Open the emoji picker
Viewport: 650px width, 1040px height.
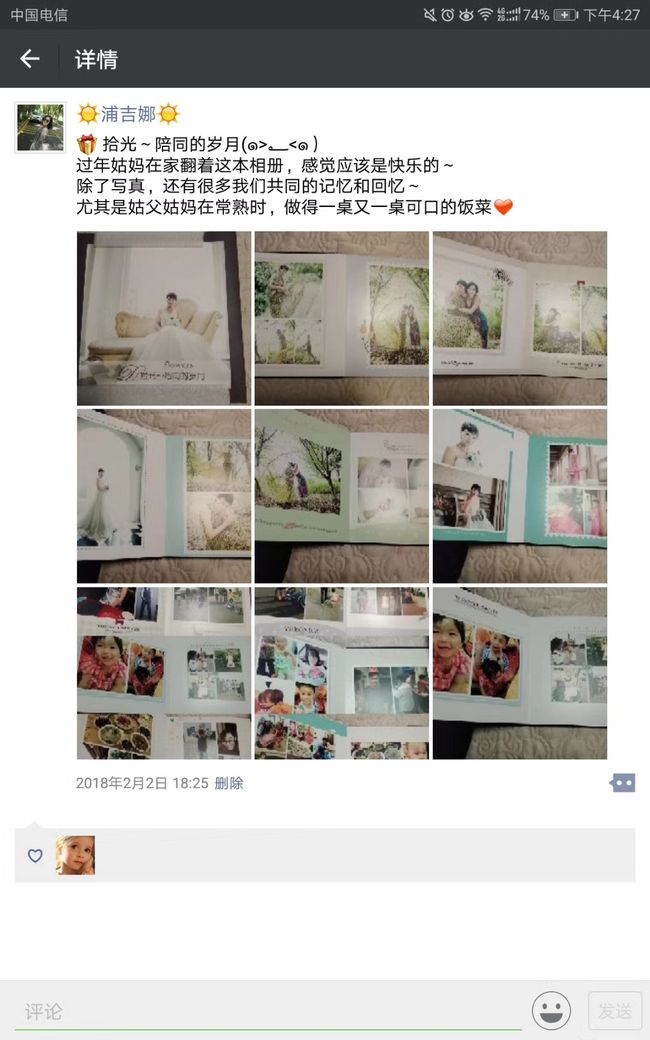tap(551, 1011)
